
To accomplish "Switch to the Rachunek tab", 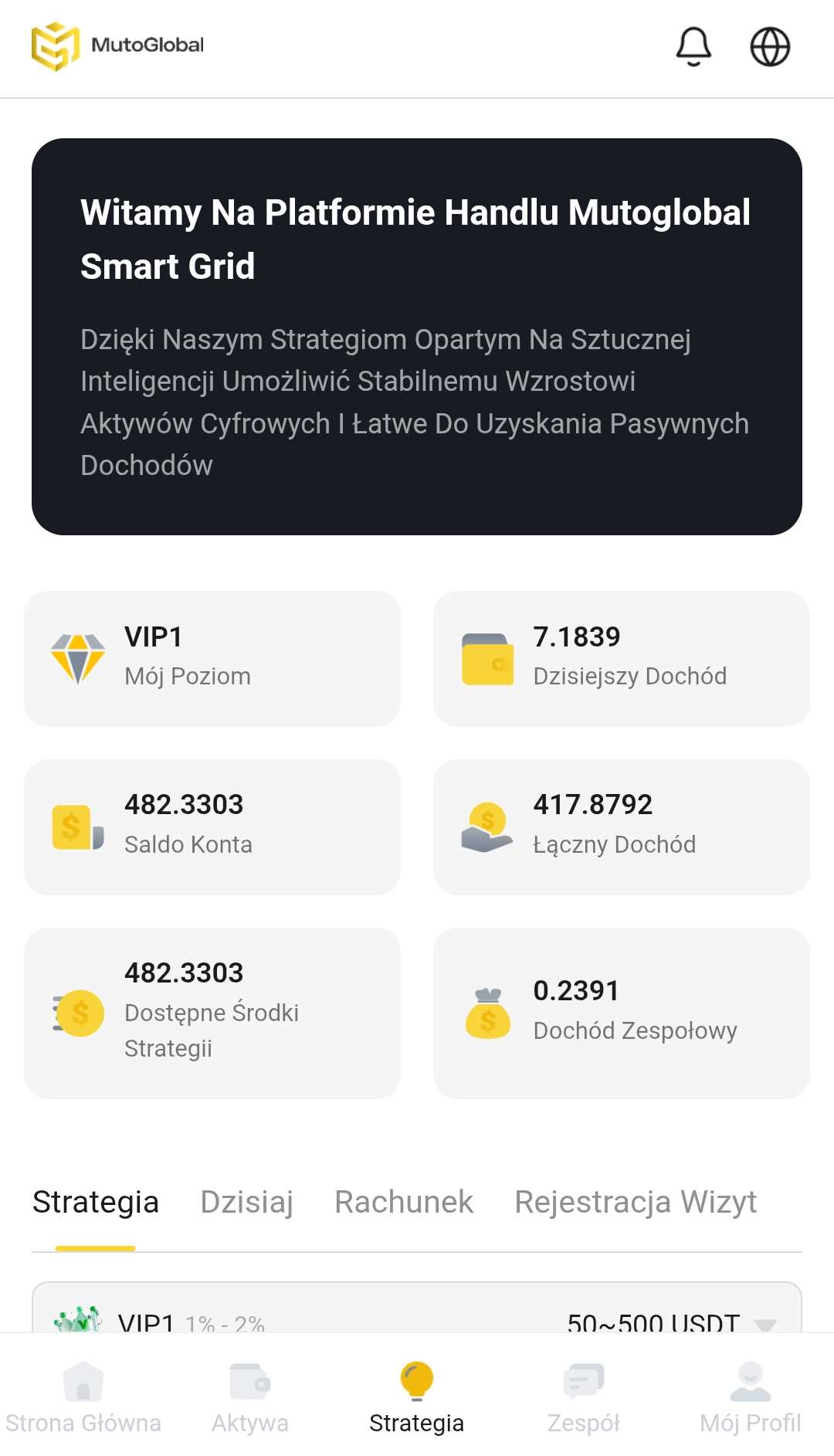I will (403, 1202).
